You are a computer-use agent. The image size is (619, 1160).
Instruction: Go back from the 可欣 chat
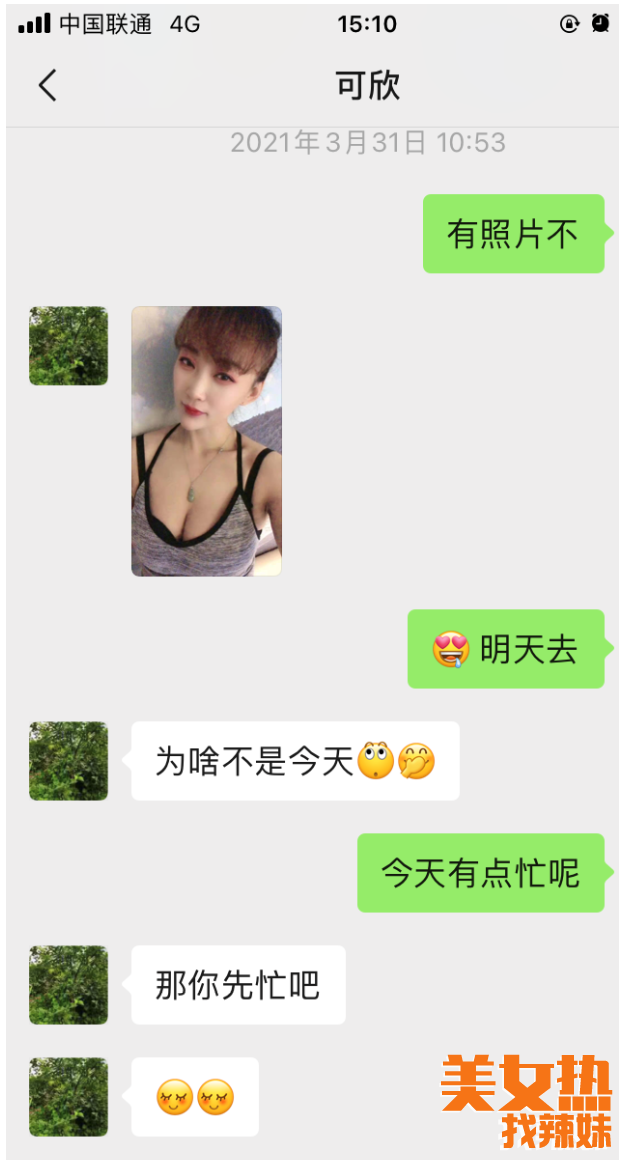pyautogui.click(x=47, y=85)
